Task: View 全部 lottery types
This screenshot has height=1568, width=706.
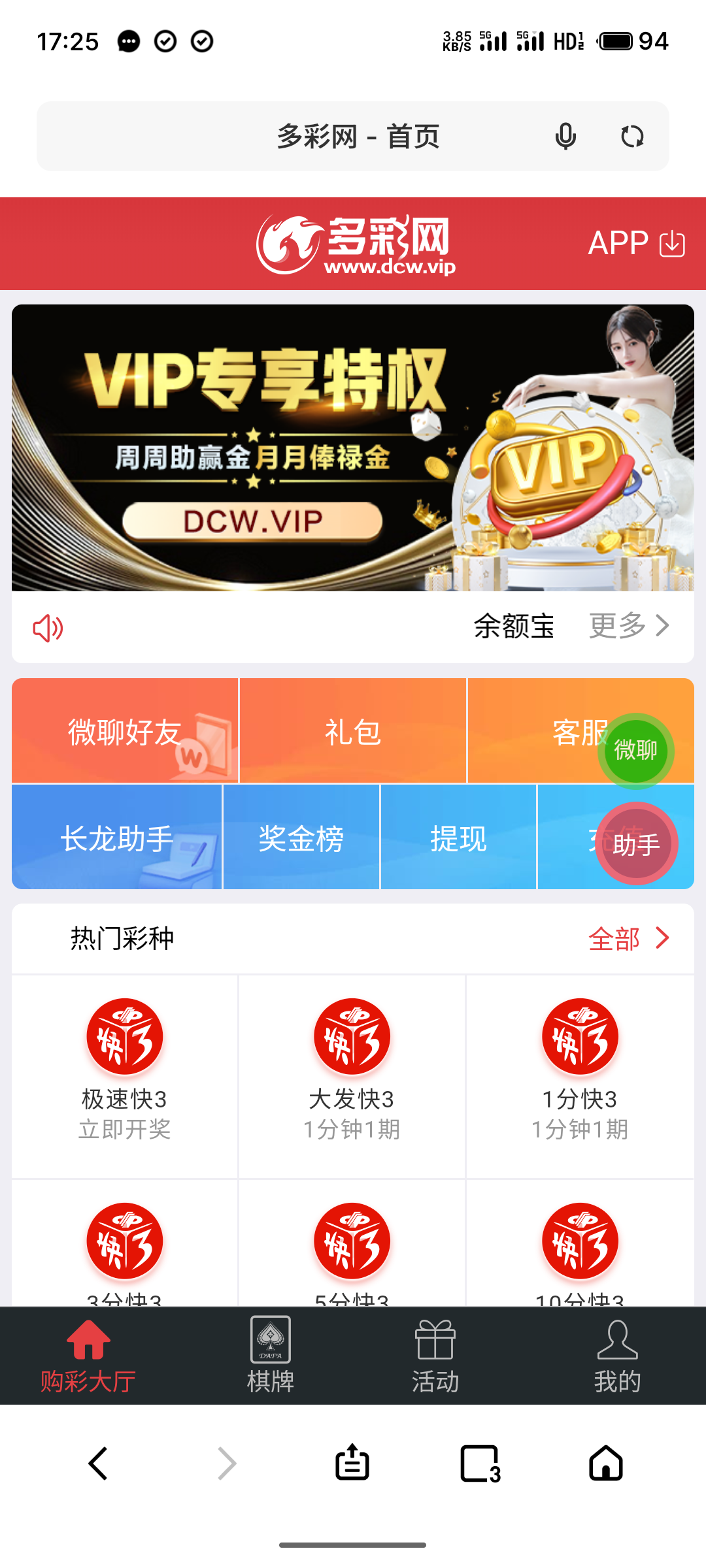Action: [628, 939]
